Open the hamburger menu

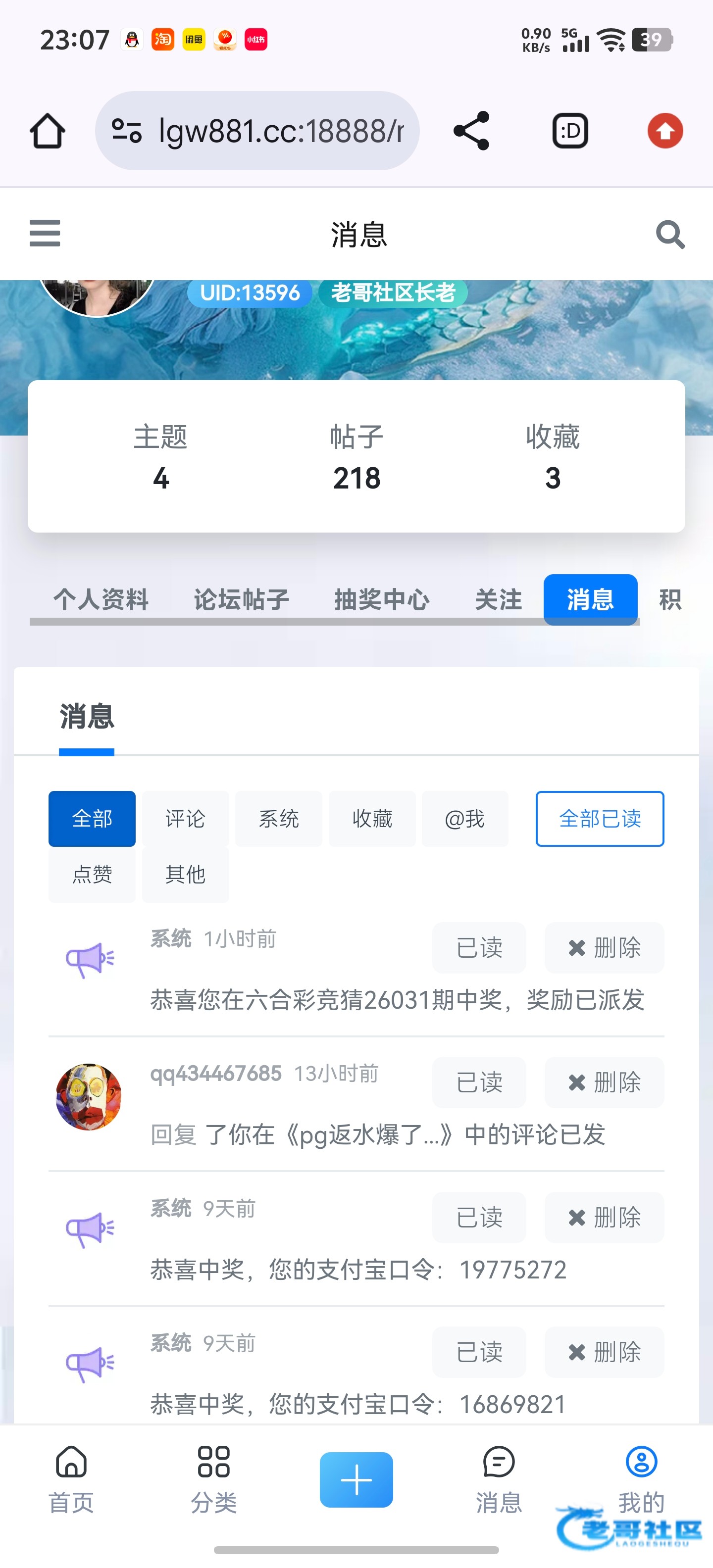pos(45,233)
